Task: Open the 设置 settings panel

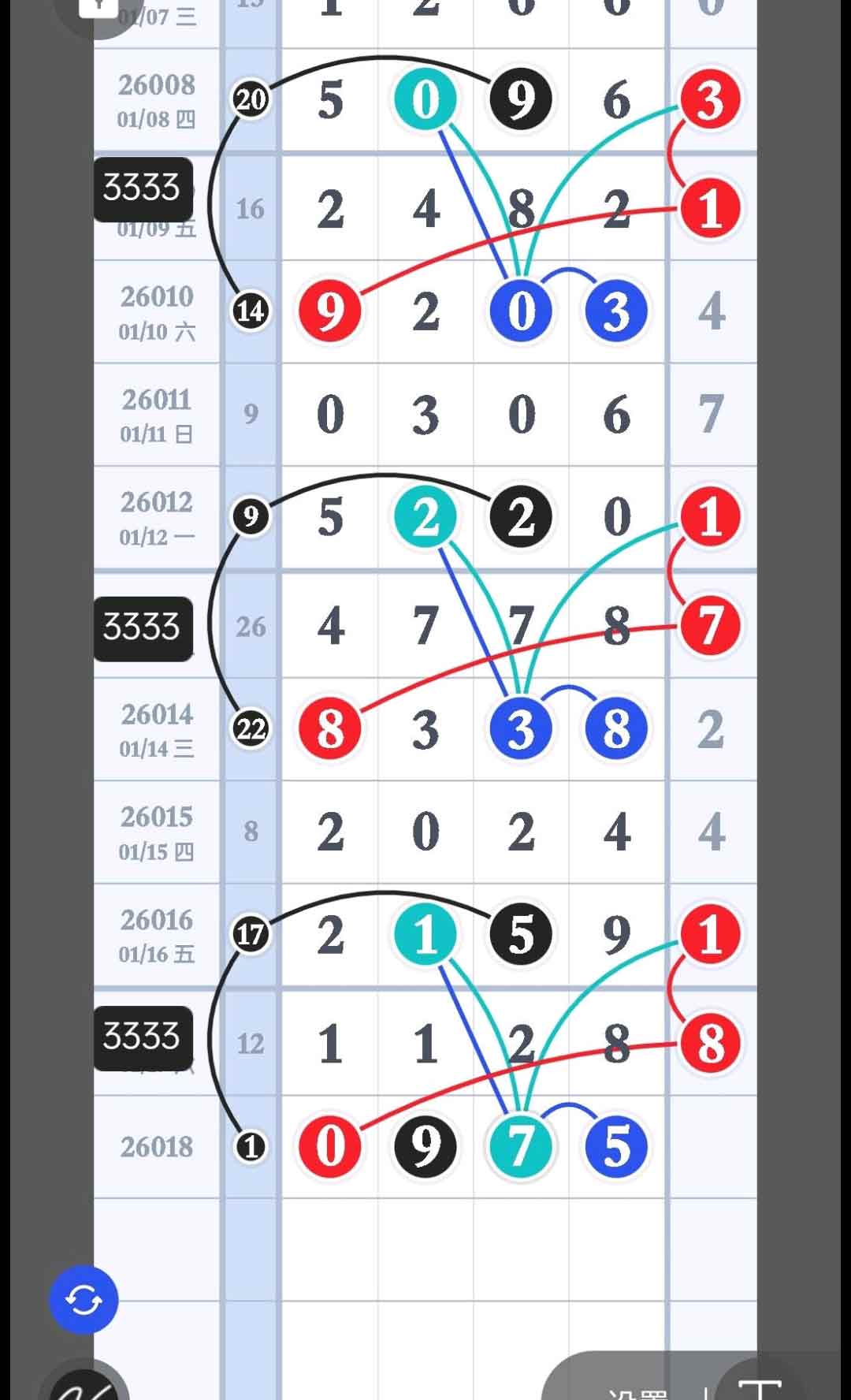Action: point(638,1391)
